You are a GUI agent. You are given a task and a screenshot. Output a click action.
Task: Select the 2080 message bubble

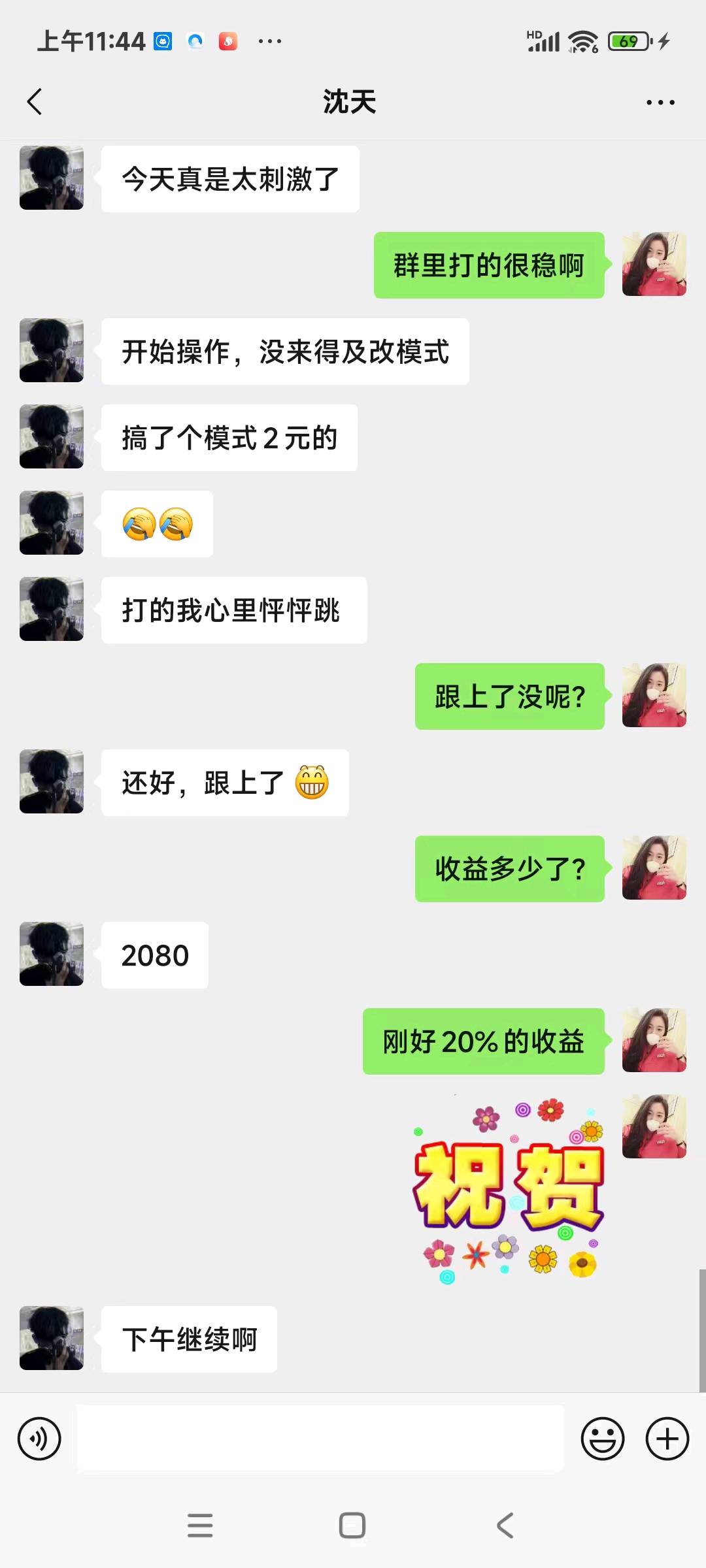pos(154,955)
